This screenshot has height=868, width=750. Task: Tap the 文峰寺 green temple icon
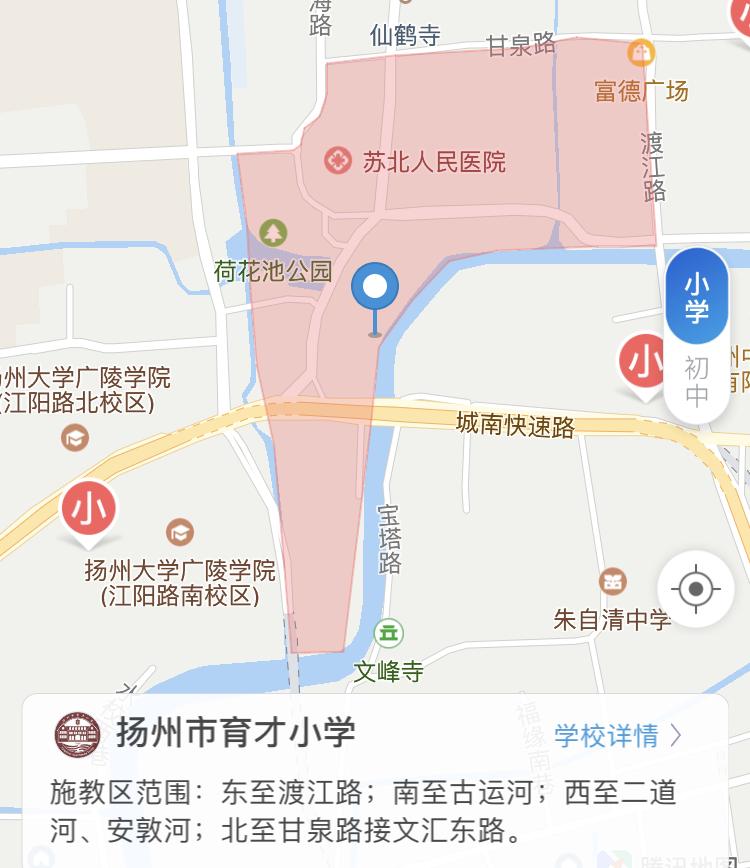coord(387,632)
